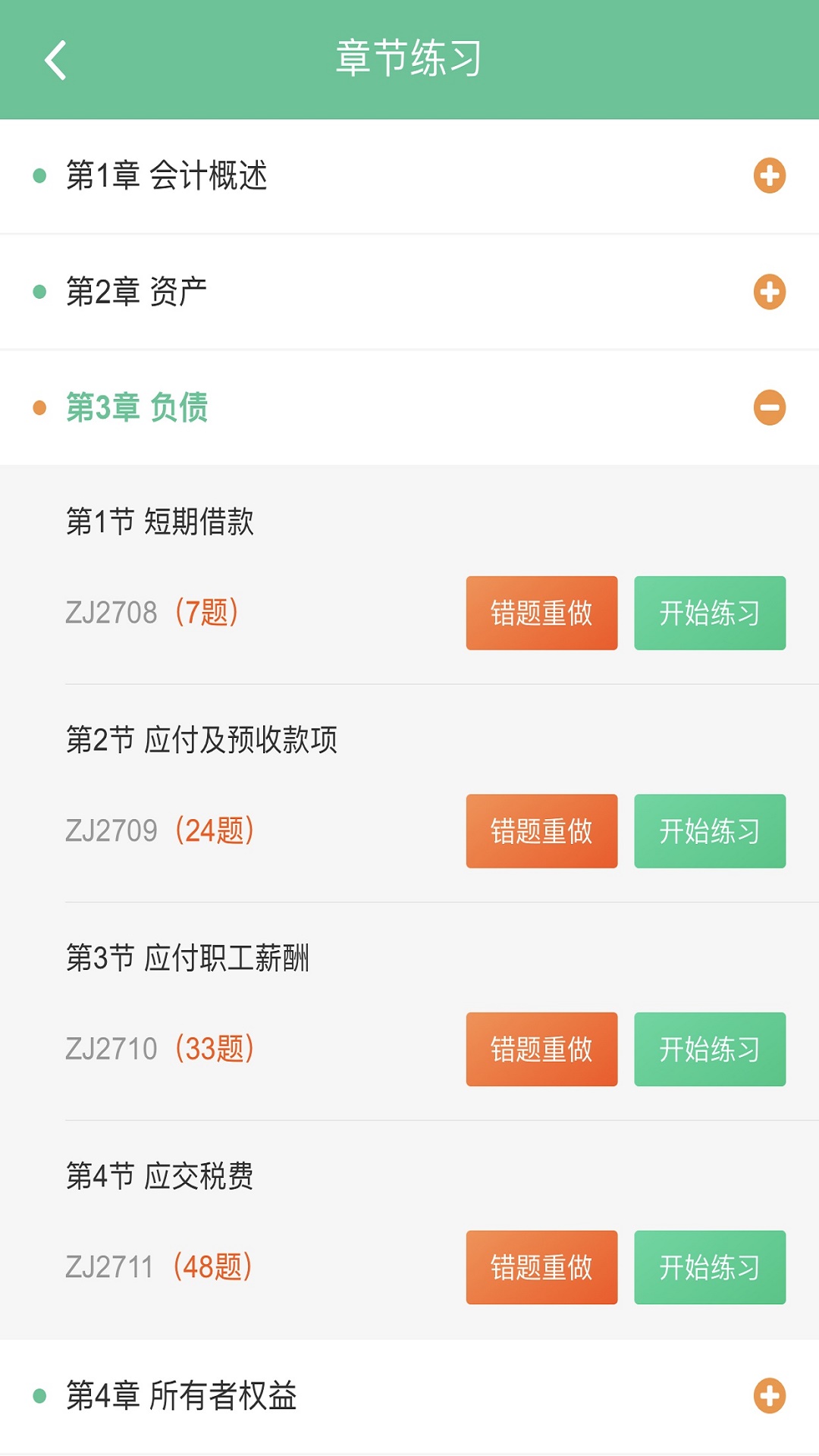Click 开始练习 for 短期借款 section
Image resolution: width=819 pixels, height=1456 pixels.
[x=710, y=613]
